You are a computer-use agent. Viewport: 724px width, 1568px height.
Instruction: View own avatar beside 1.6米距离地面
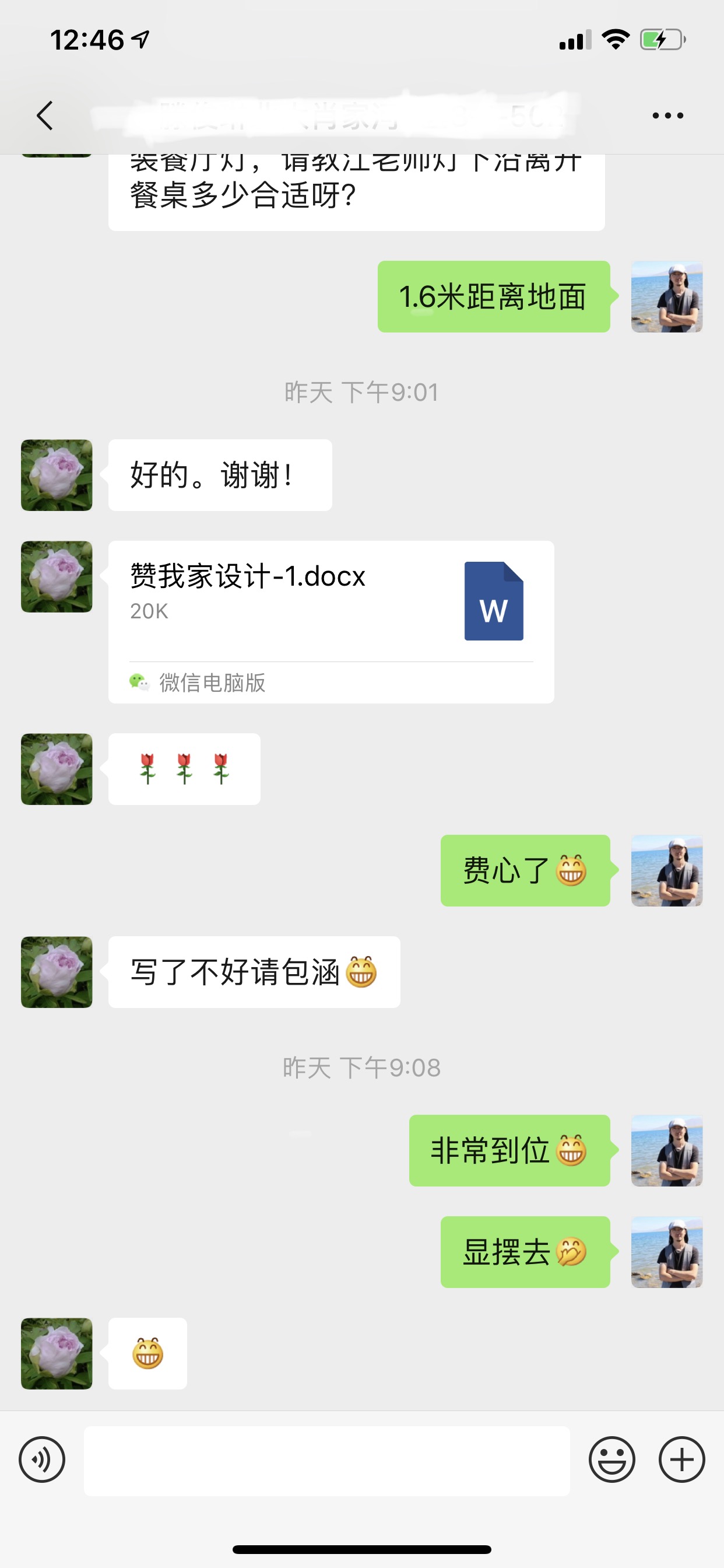pyautogui.click(x=666, y=296)
